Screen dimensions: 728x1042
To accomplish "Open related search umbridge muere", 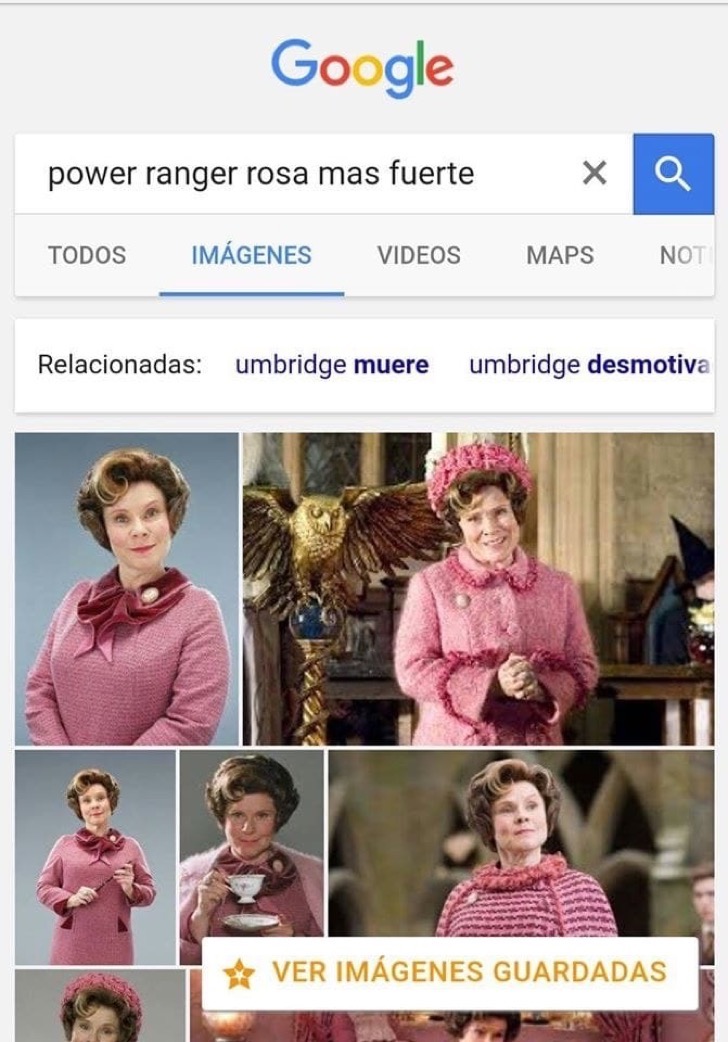I will pos(332,365).
